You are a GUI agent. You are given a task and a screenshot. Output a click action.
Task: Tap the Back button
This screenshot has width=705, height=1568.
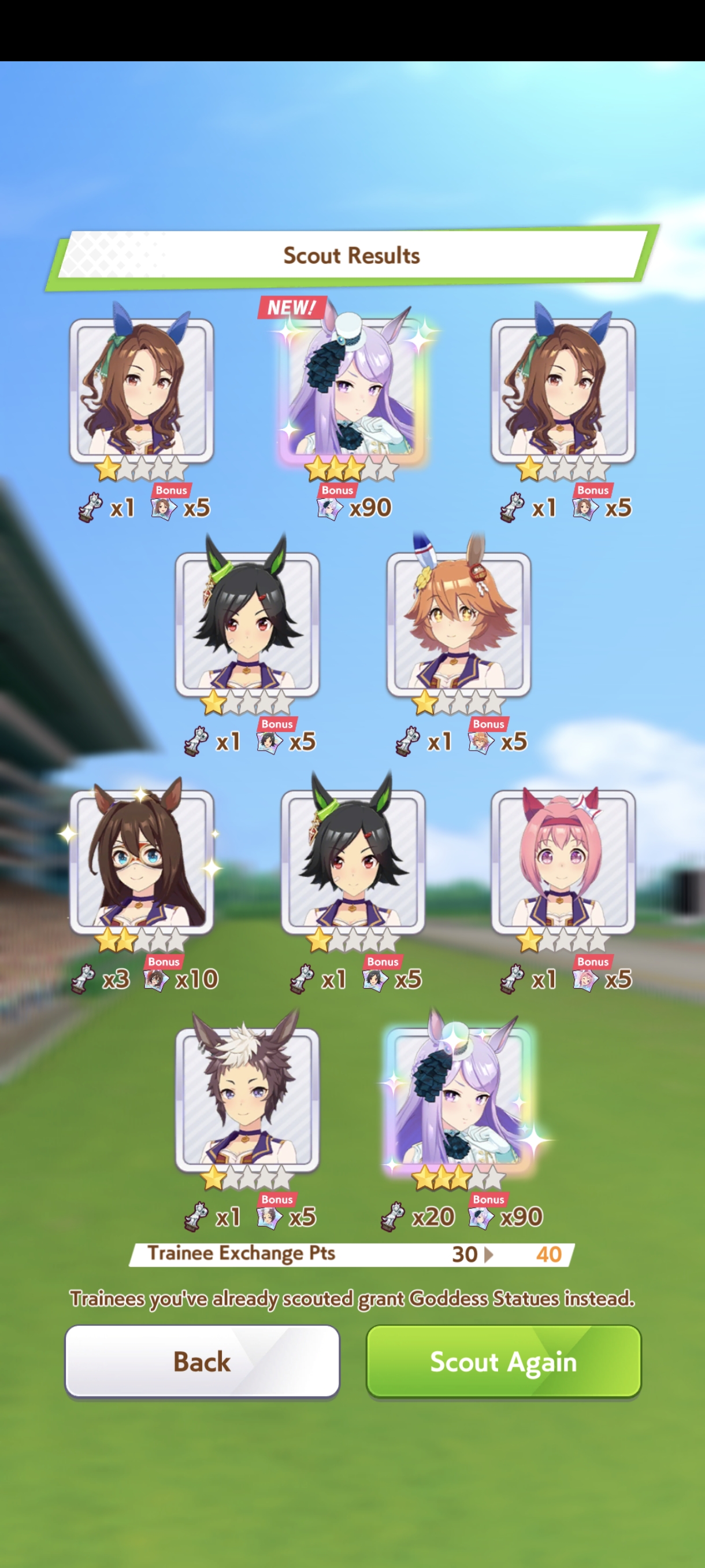tap(202, 1361)
